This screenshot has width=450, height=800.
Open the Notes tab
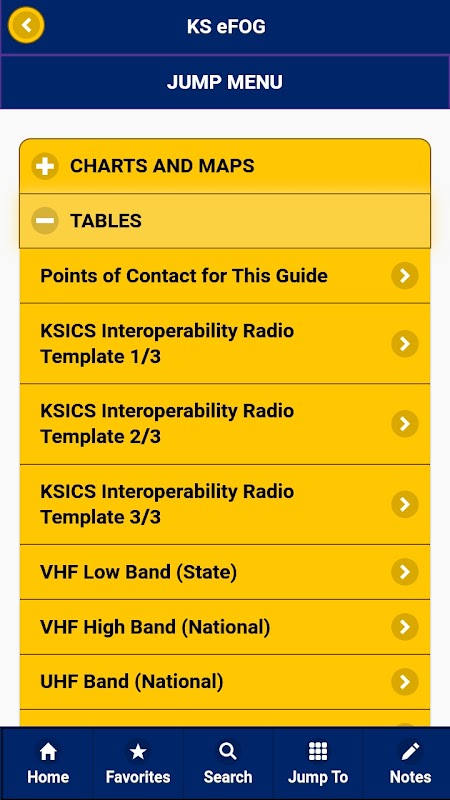(x=410, y=763)
